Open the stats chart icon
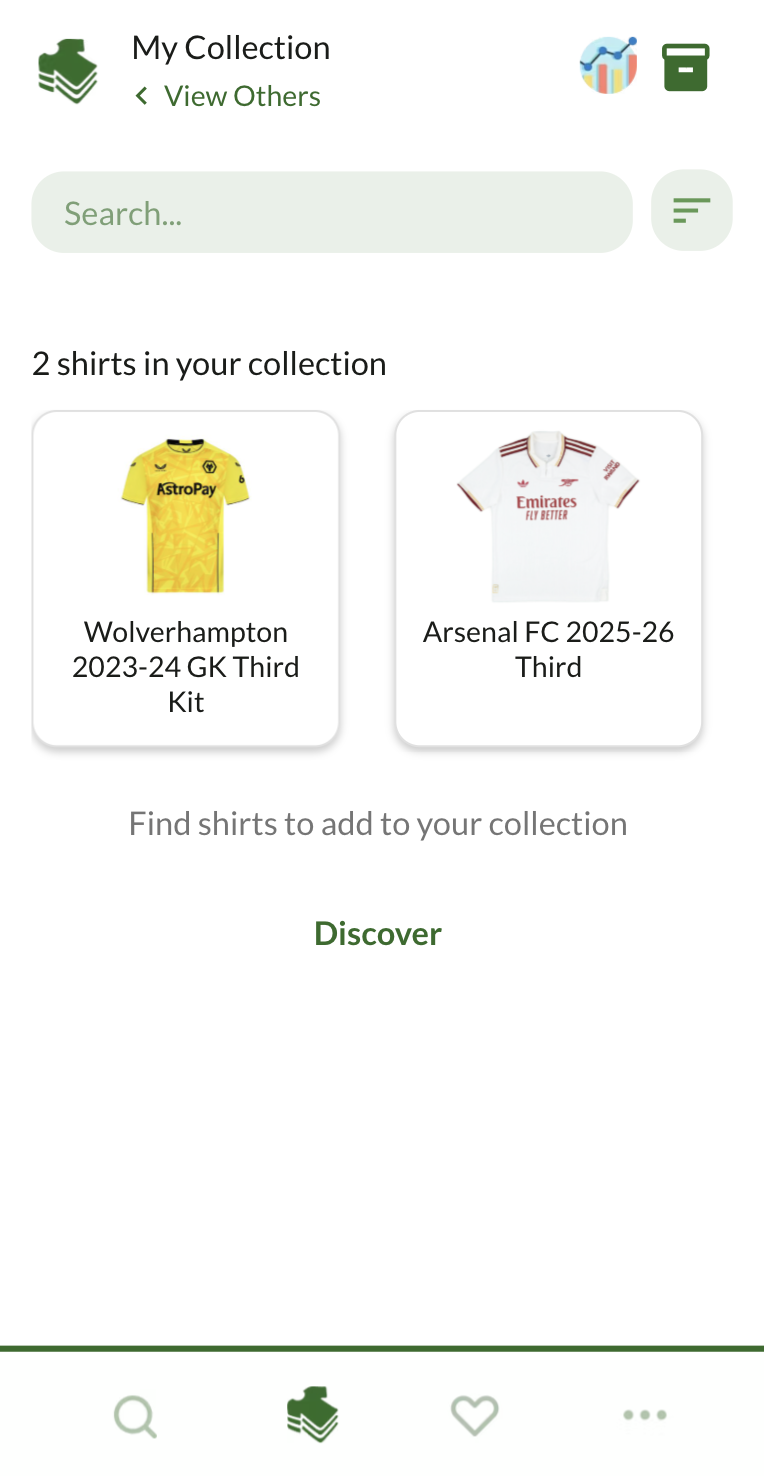The height and width of the screenshot is (1476, 764). pyautogui.click(x=608, y=67)
